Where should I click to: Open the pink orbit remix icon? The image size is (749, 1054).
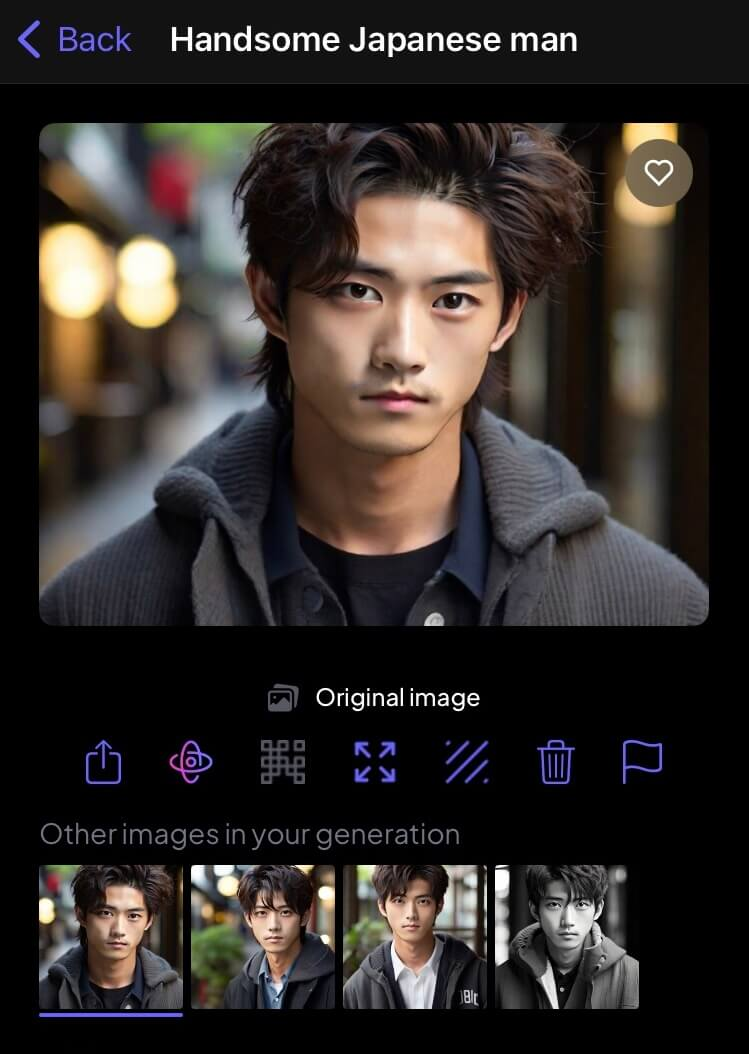(190, 763)
